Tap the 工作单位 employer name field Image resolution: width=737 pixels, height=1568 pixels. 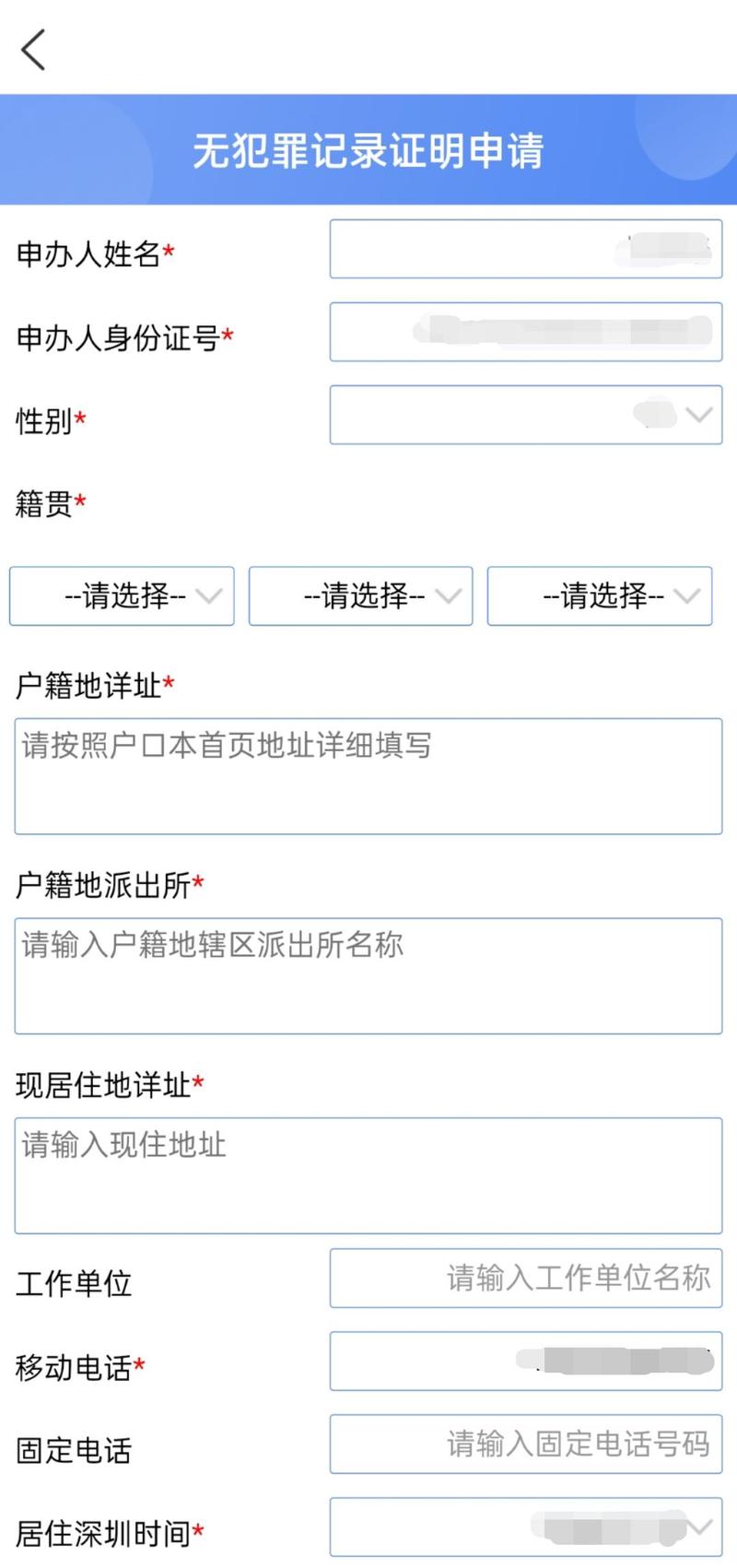point(525,1279)
